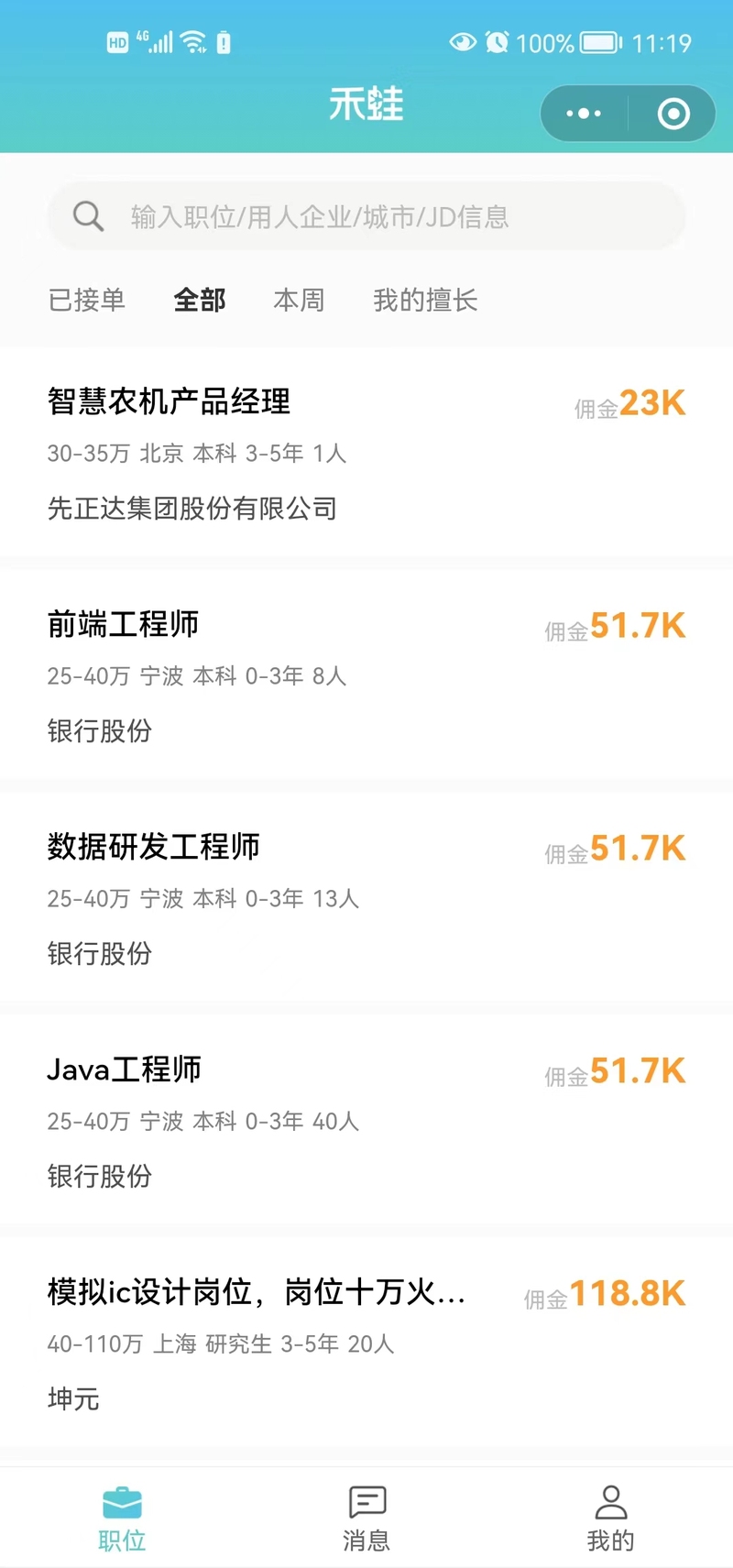Tap the job search input field
This screenshot has width=733, height=1568.
[366, 216]
